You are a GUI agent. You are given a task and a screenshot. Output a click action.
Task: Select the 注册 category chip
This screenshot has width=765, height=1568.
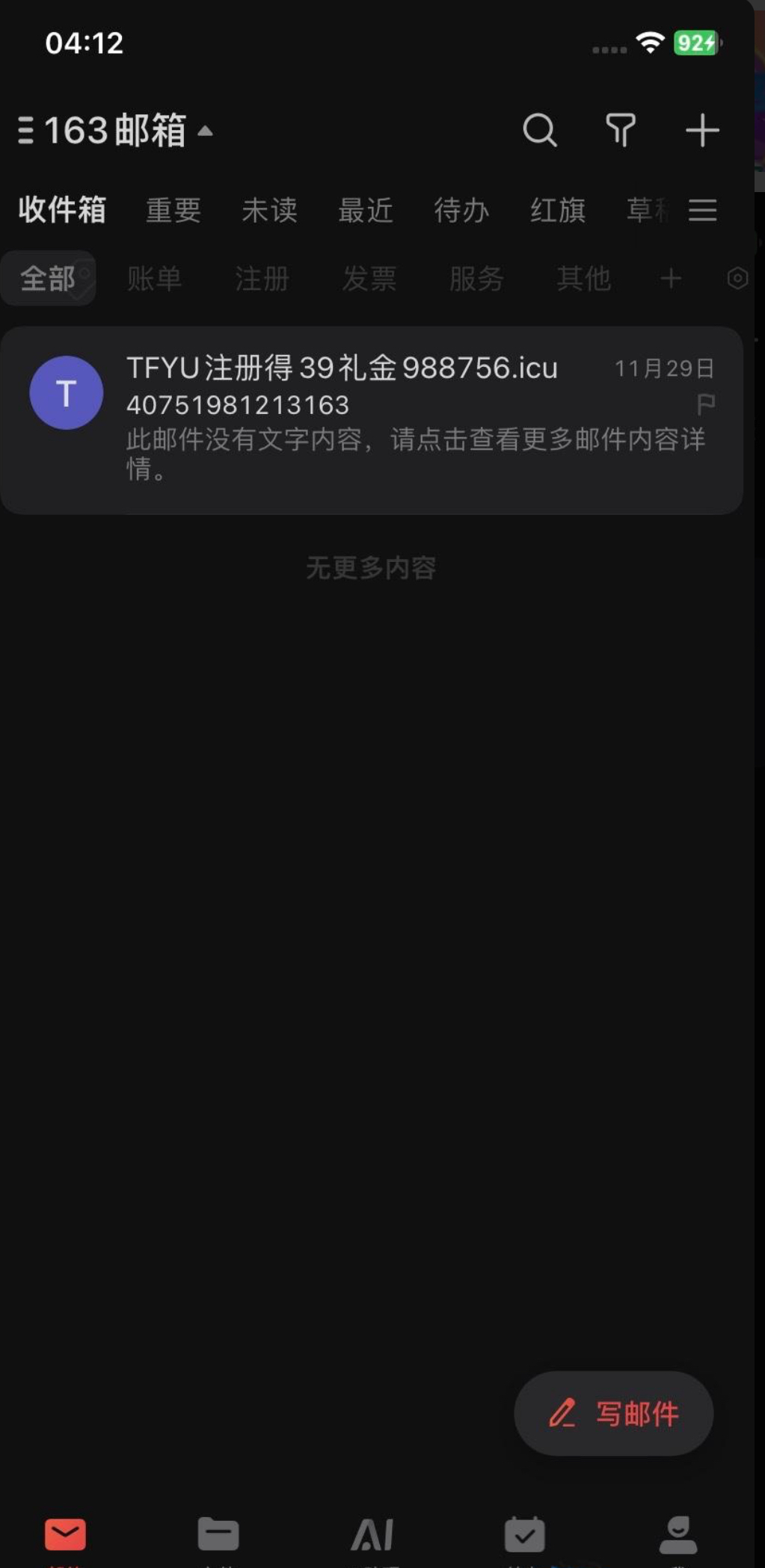pos(262,279)
